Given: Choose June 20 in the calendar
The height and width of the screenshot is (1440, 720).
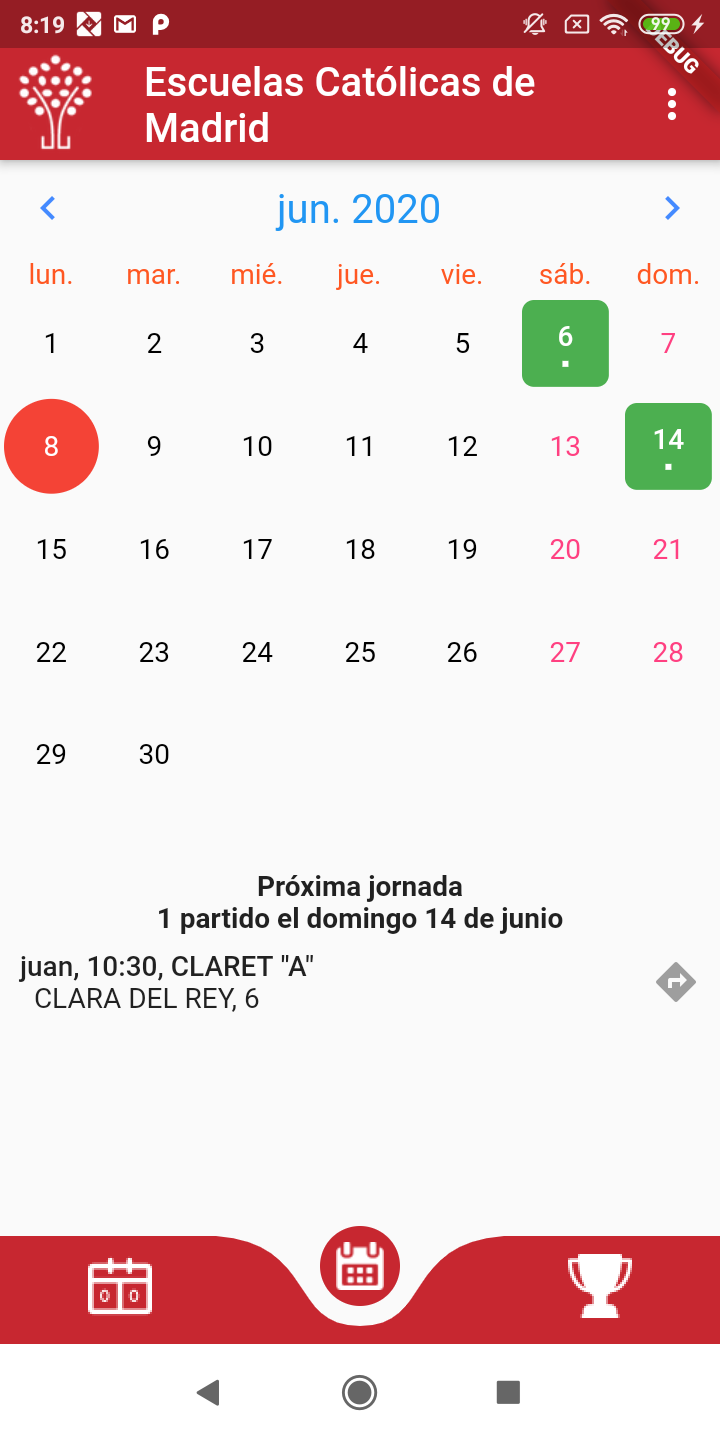Looking at the screenshot, I should pos(565,549).
